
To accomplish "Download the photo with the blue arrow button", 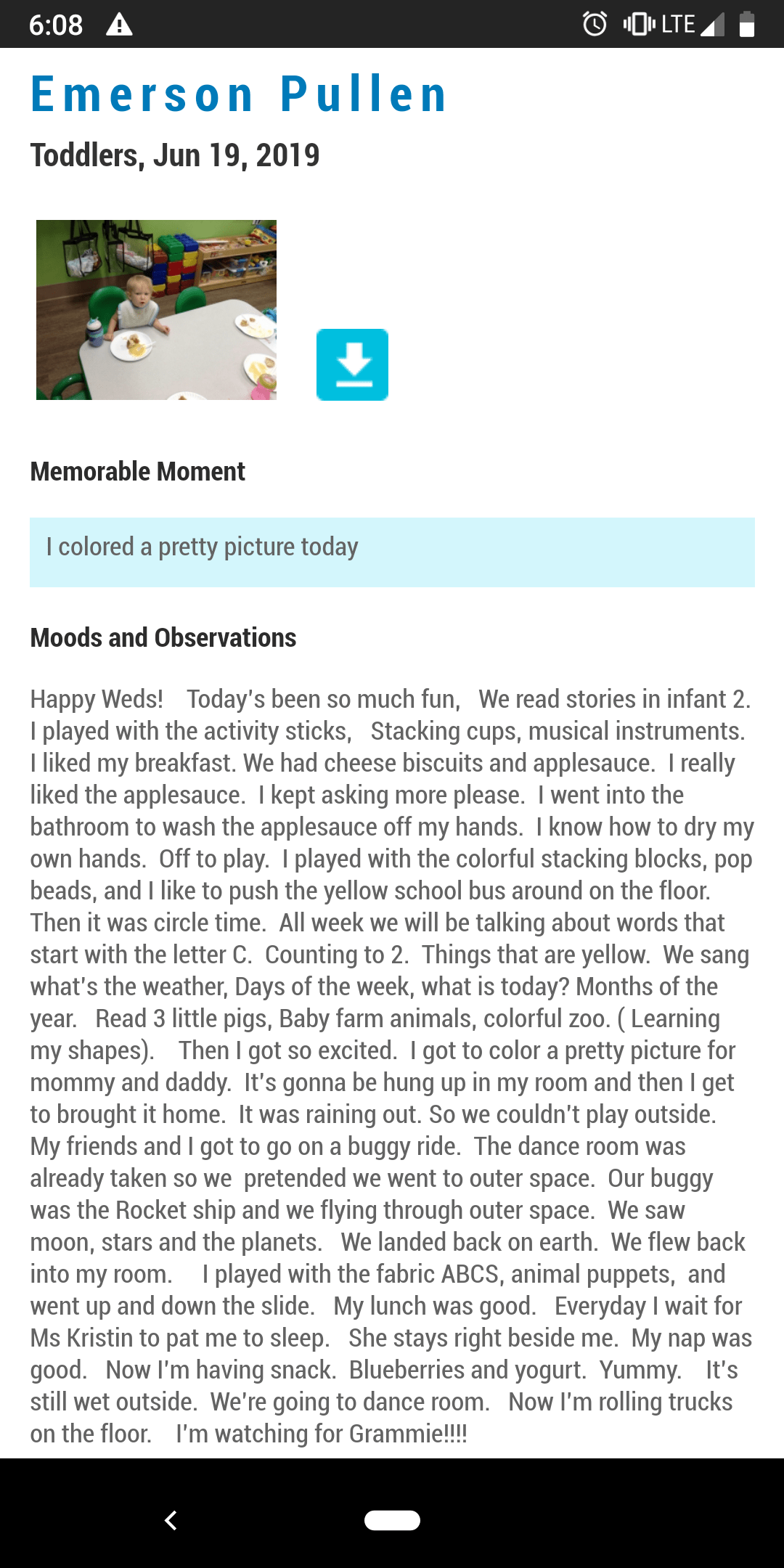I will (x=352, y=364).
